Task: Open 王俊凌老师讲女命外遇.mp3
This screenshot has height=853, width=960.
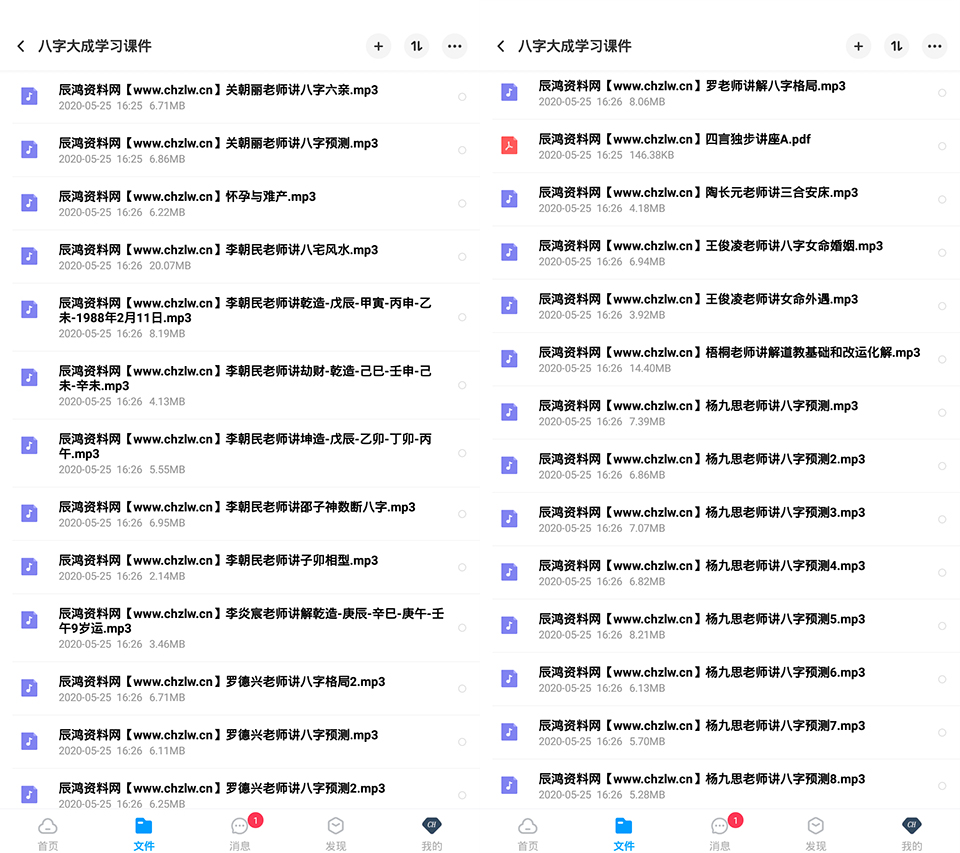Action: tap(726, 306)
